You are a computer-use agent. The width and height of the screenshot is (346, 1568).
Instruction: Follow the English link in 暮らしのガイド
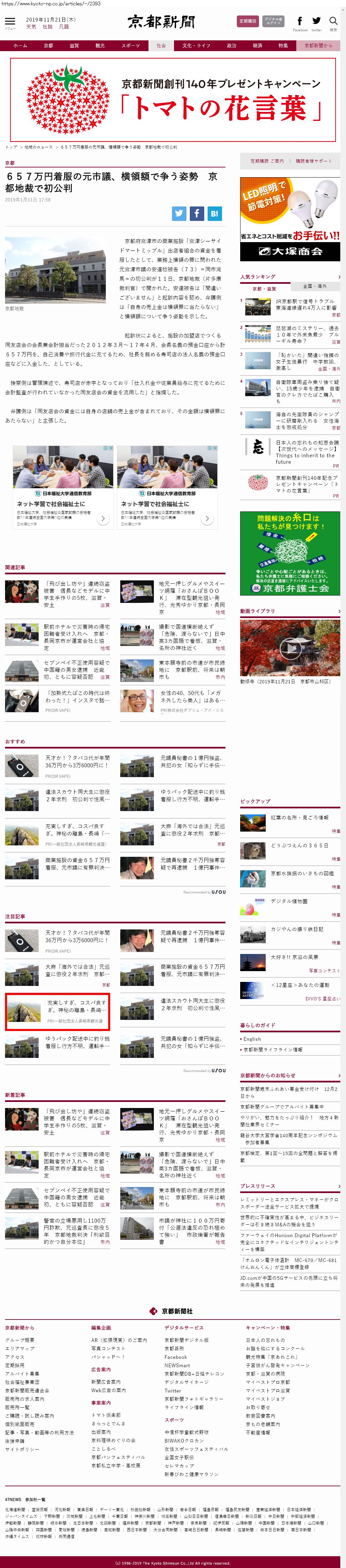tap(252, 1039)
